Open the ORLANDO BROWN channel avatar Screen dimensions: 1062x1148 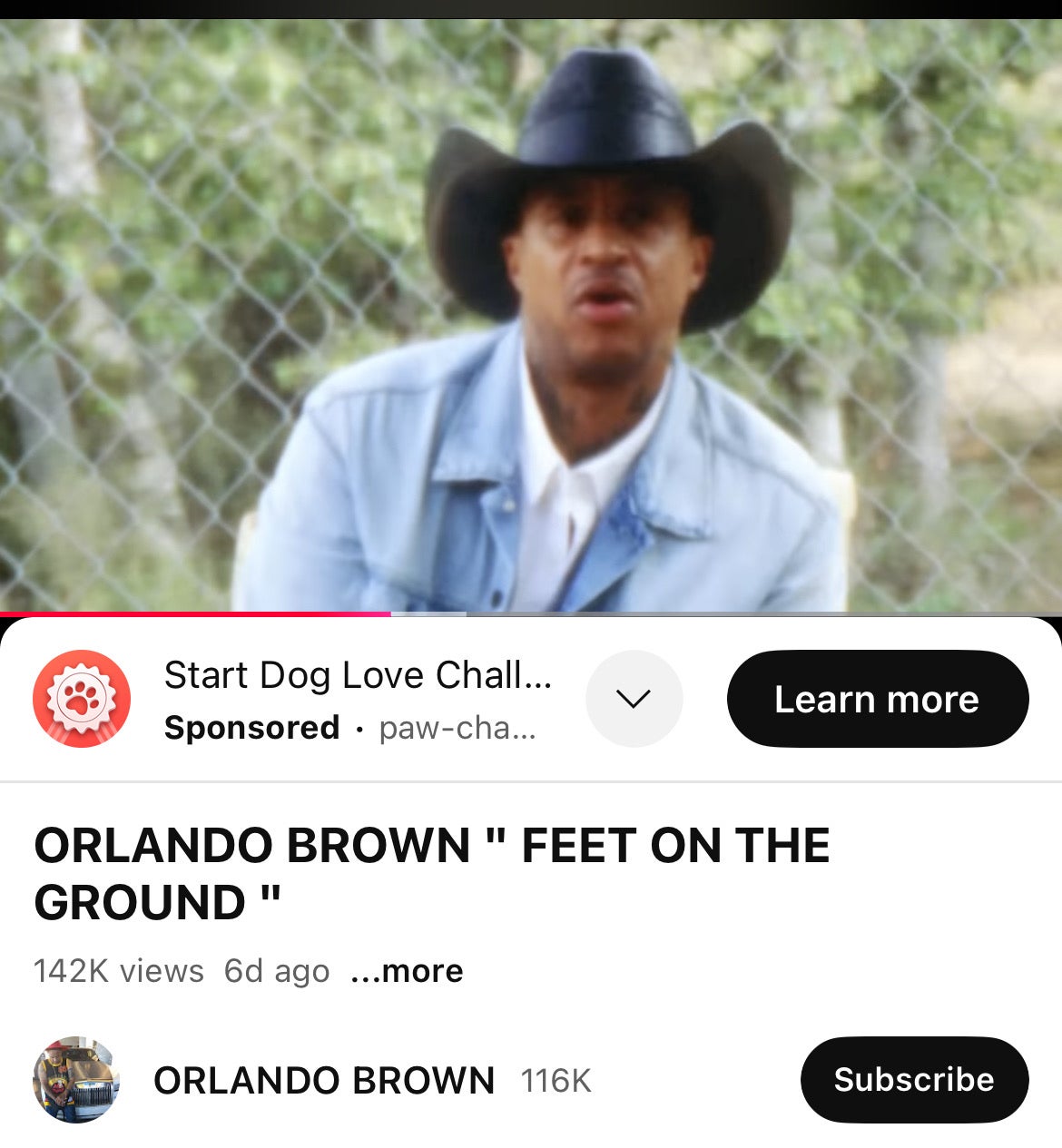[76, 1079]
